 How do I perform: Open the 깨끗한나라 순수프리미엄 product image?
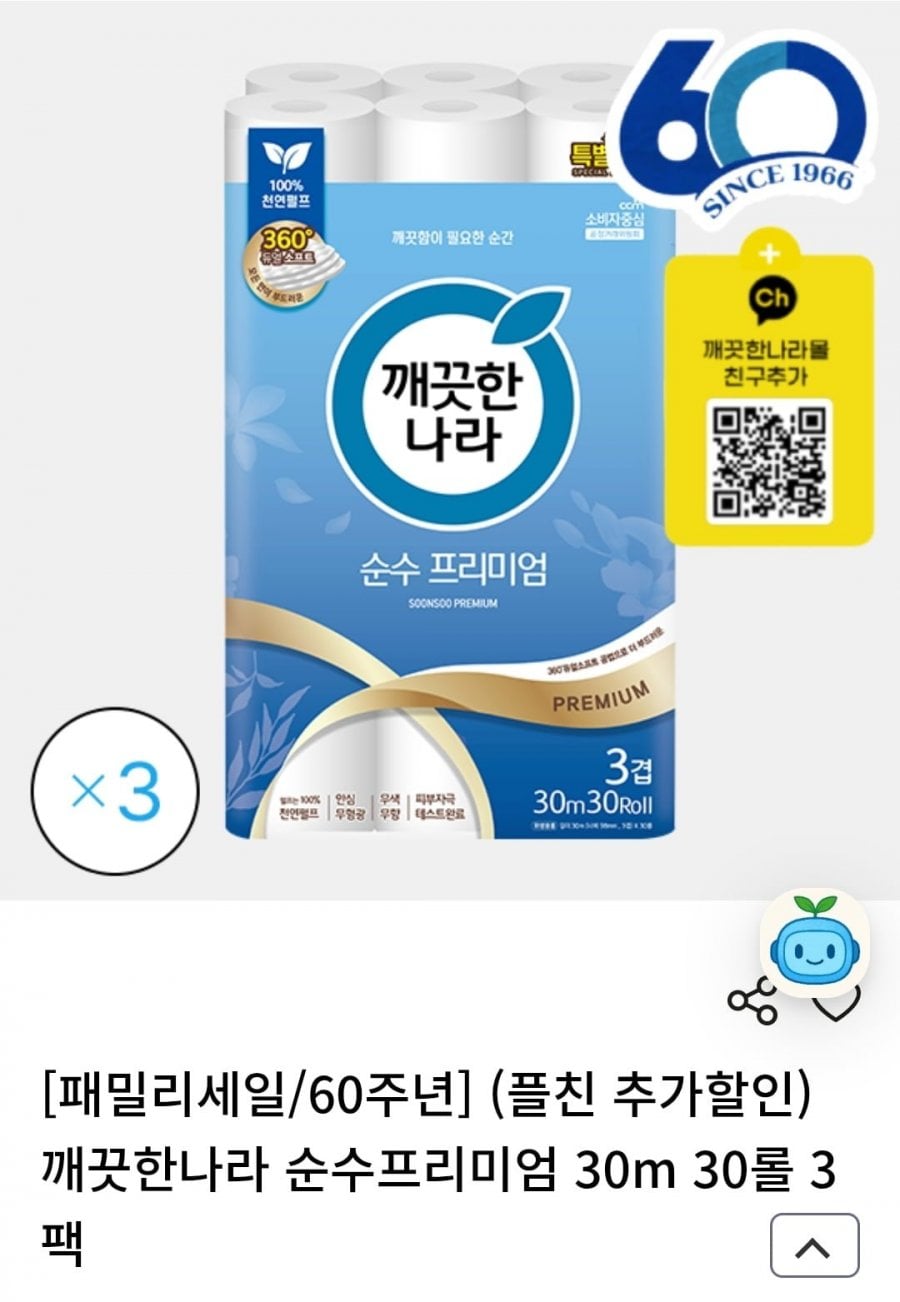point(450,450)
